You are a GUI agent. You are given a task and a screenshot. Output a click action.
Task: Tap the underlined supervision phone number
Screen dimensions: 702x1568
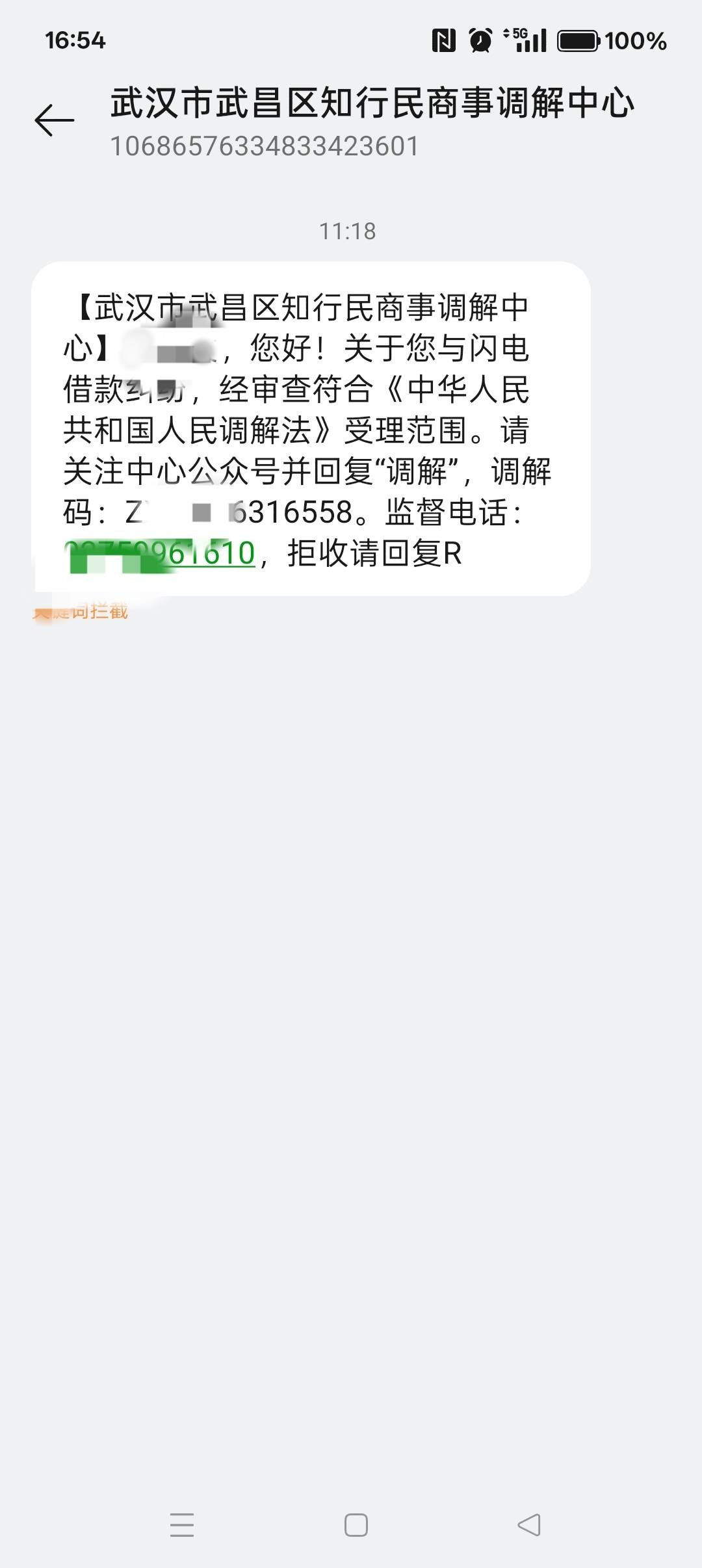click(x=159, y=554)
